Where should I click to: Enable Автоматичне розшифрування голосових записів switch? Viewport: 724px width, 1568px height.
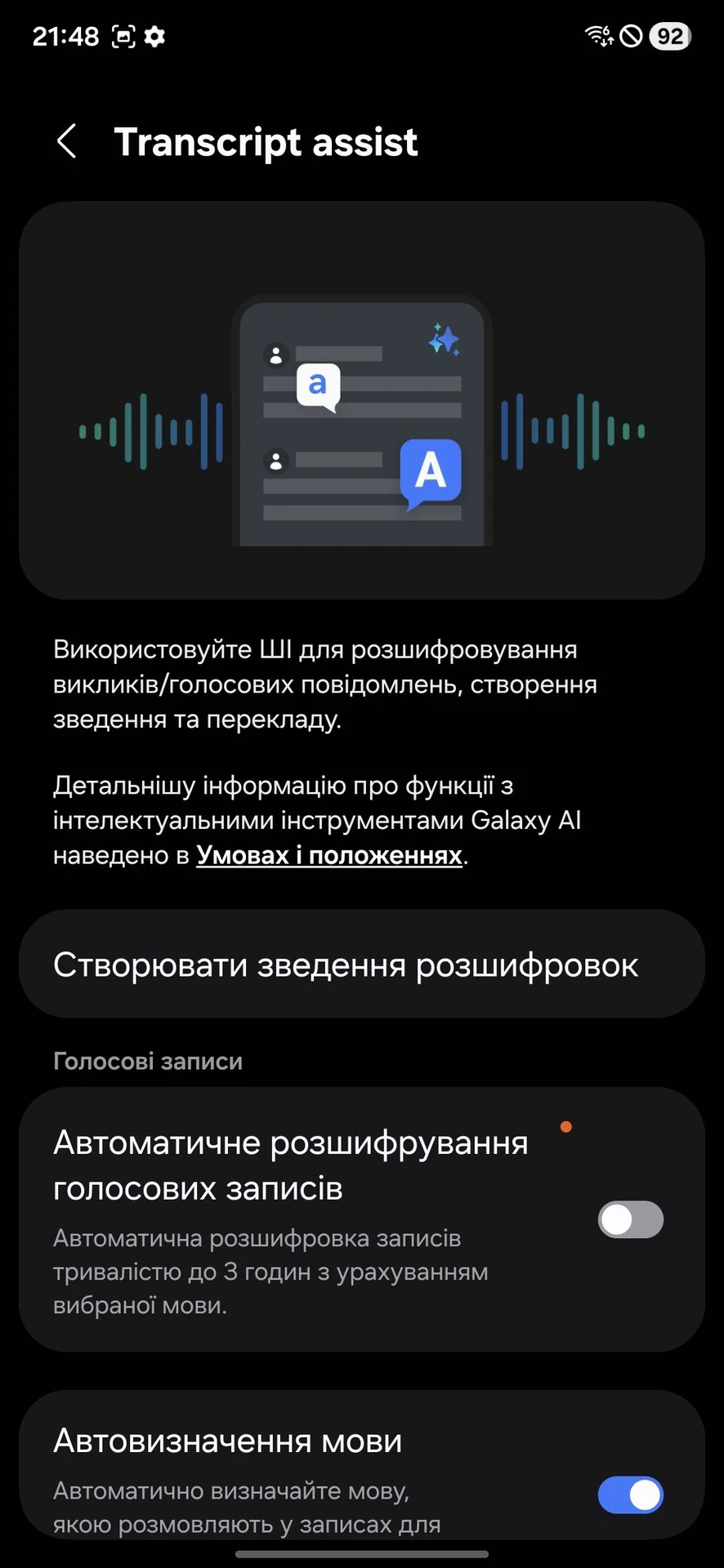[x=630, y=1219]
